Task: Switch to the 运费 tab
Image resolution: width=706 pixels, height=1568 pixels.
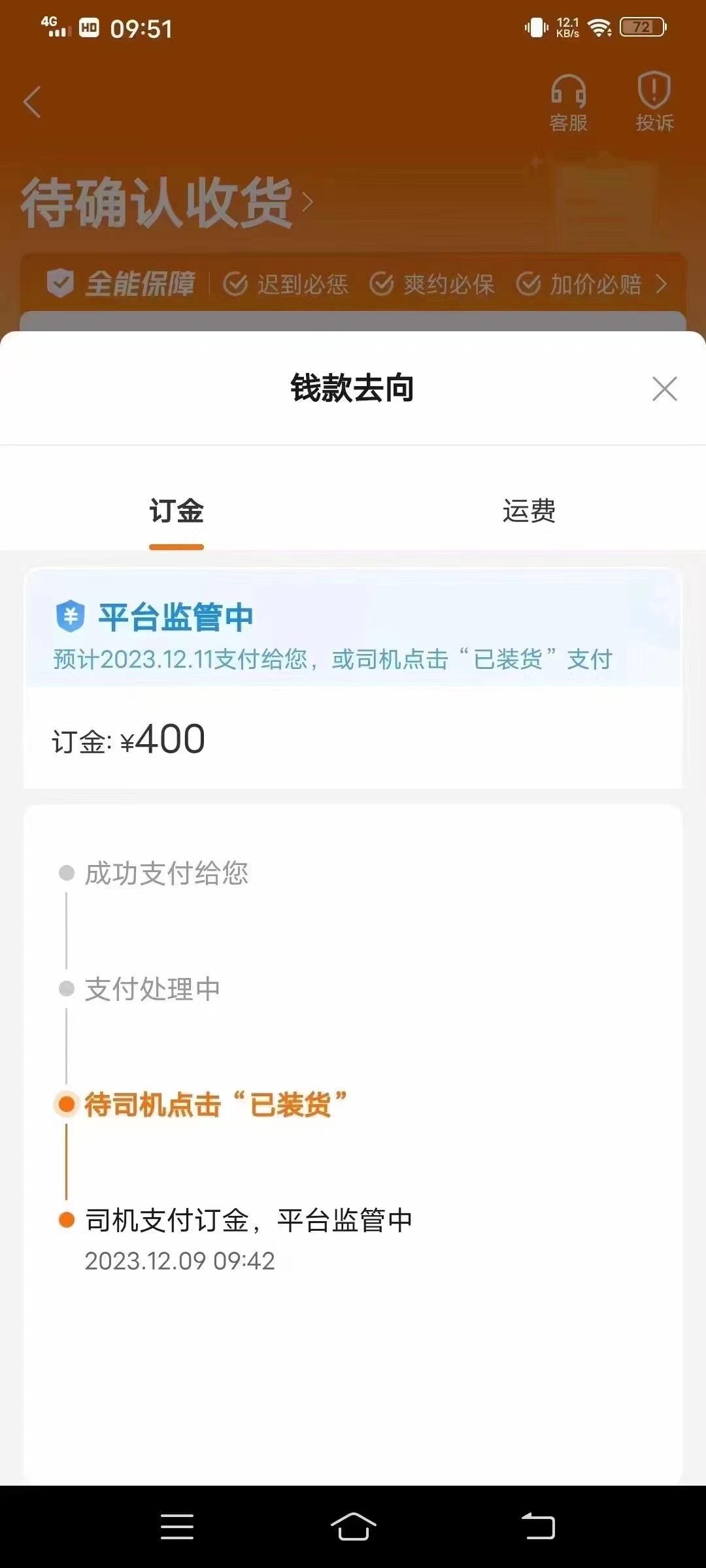Action: 529,510
